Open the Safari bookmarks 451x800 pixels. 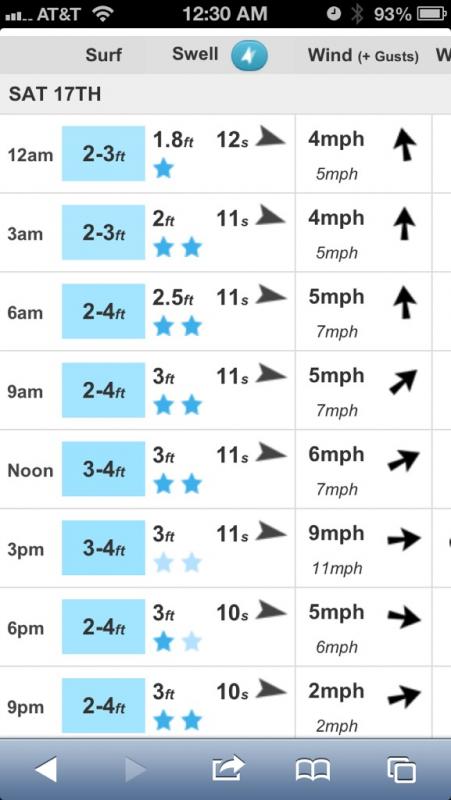pos(313,769)
